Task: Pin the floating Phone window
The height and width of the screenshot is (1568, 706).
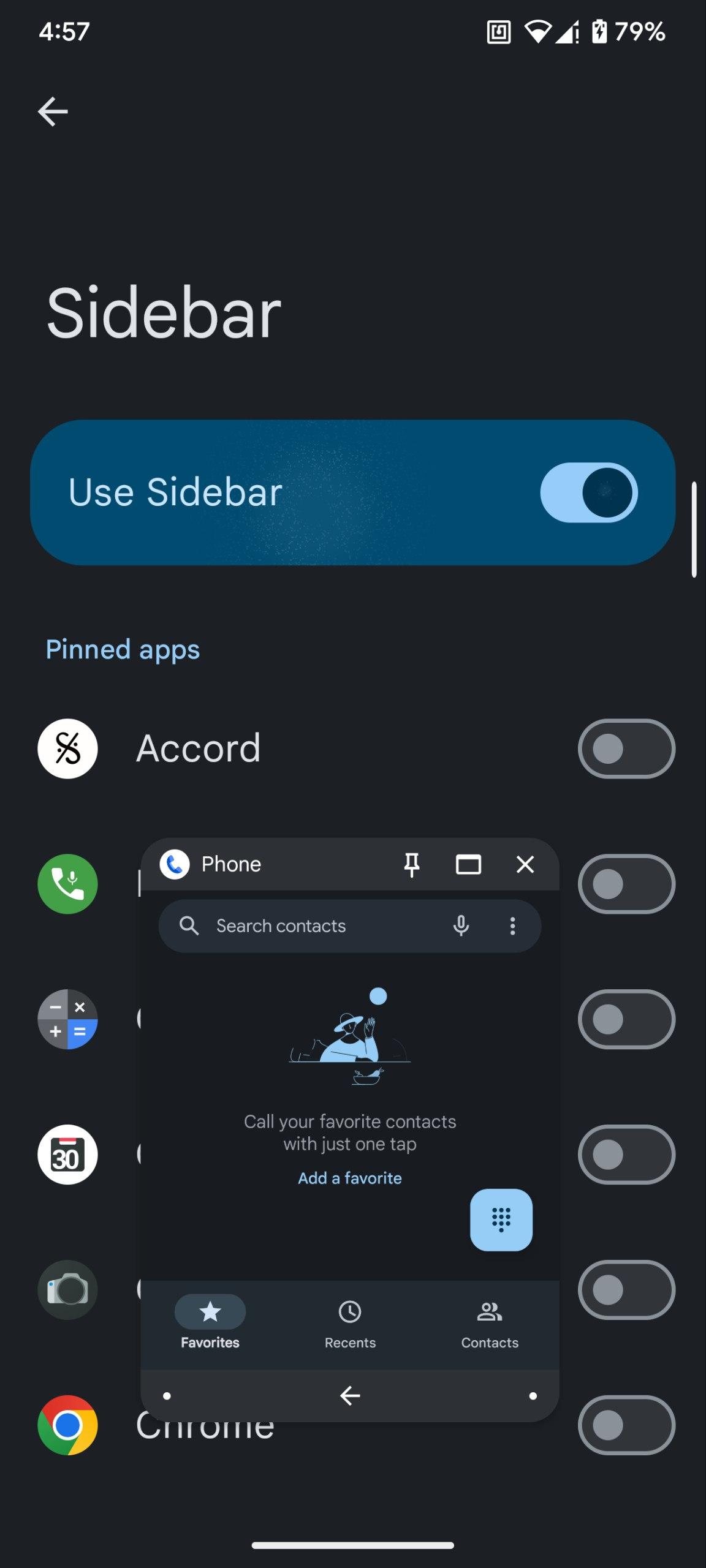Action: pos(412,864)
